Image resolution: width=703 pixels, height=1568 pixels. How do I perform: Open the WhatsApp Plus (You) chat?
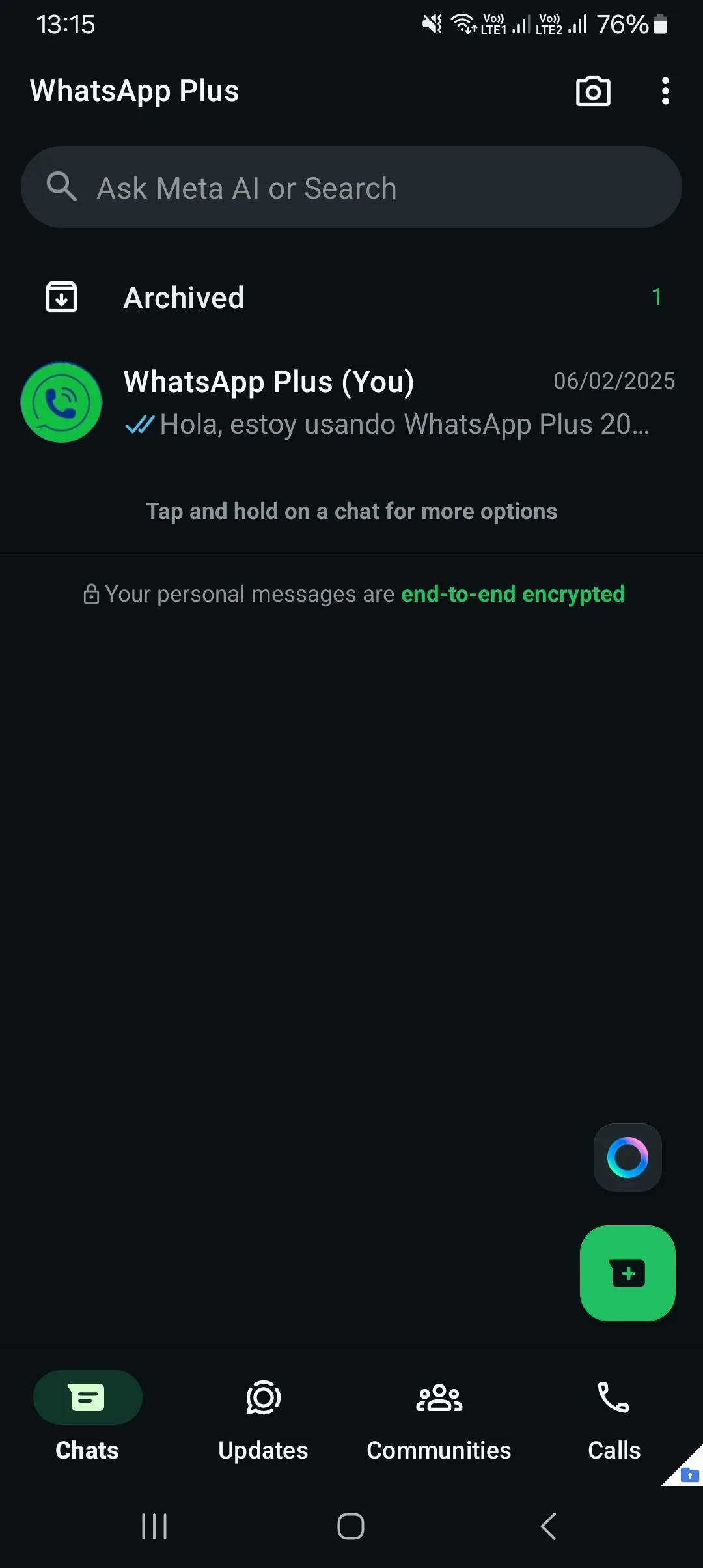coord(351,402)
